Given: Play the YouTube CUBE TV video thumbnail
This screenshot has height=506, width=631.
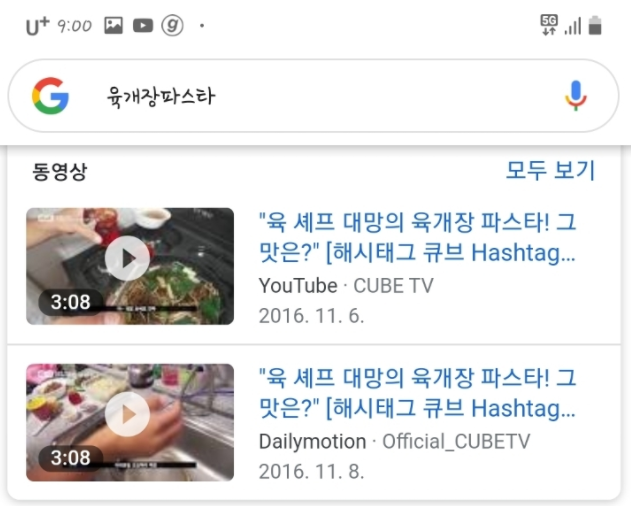Looking at the screenshot, I should (x=129, y=261).
